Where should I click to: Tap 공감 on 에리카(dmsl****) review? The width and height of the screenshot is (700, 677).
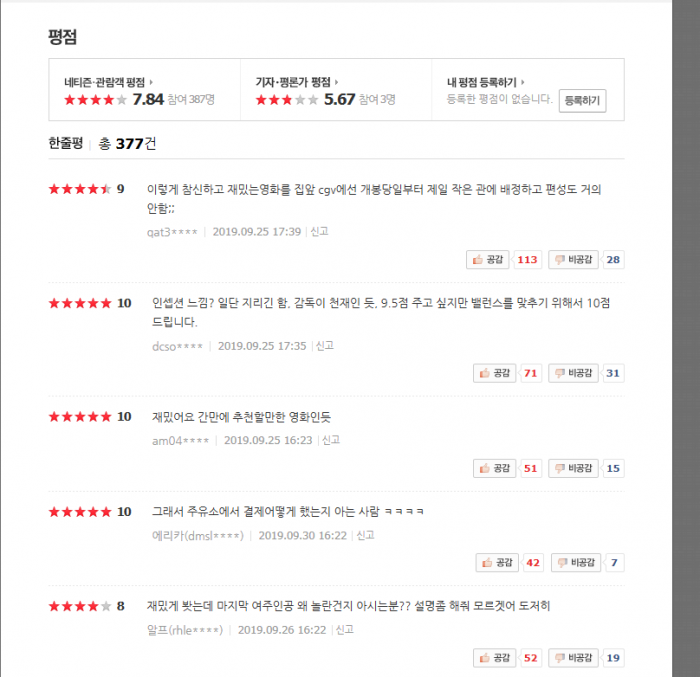pos(497,563)
